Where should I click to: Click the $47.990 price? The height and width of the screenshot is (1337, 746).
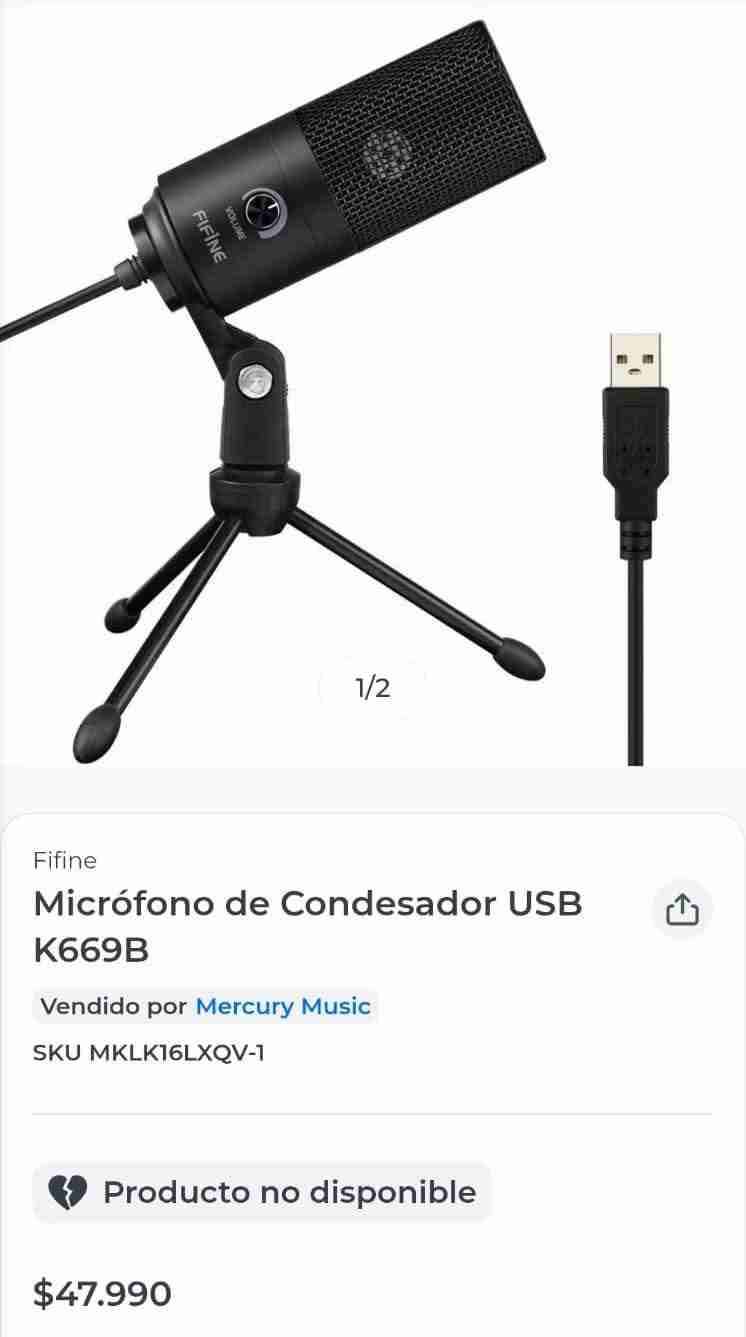click(x=101, y=1293)
